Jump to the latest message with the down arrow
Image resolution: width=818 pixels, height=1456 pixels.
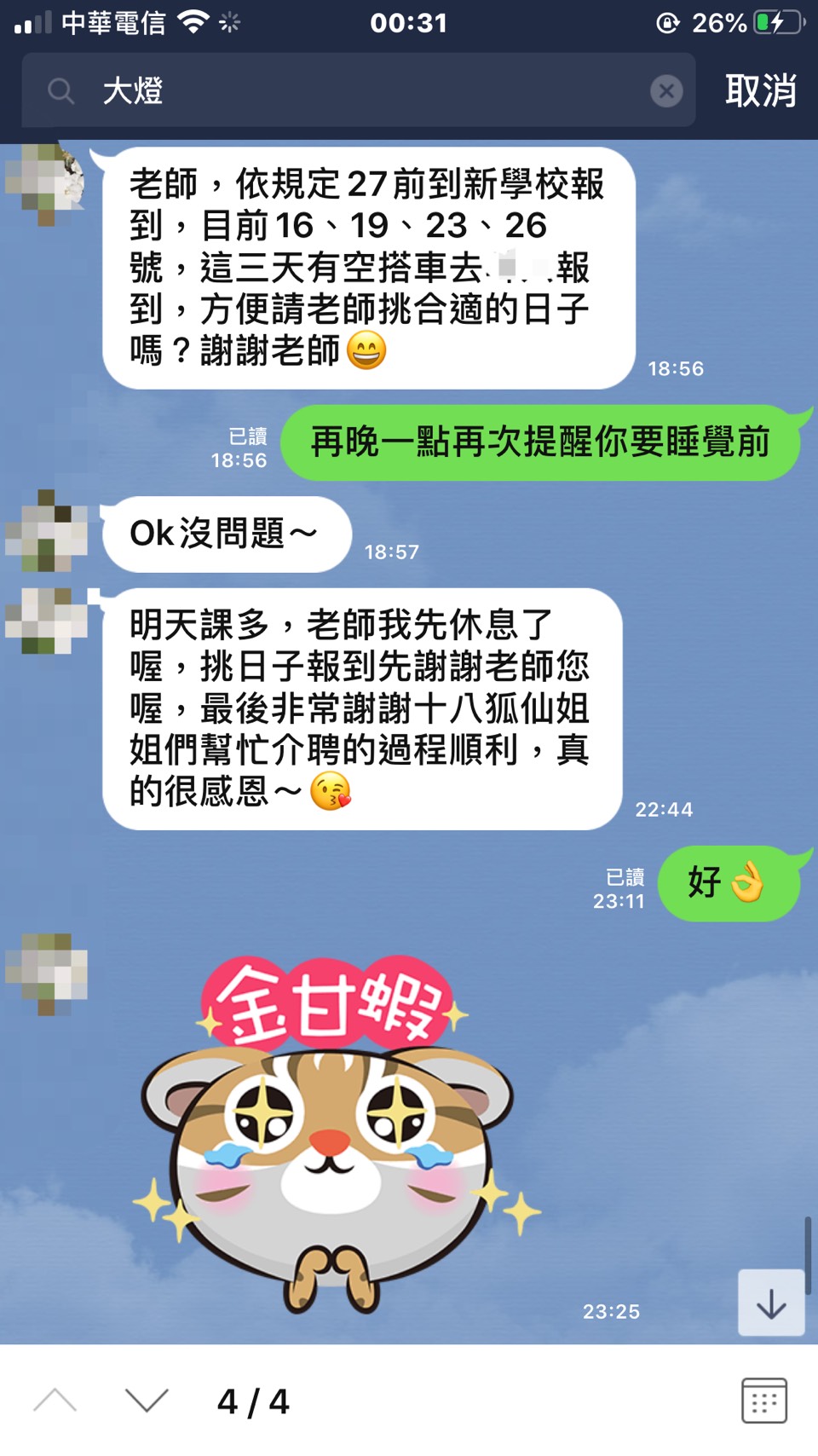point(771,1303)
